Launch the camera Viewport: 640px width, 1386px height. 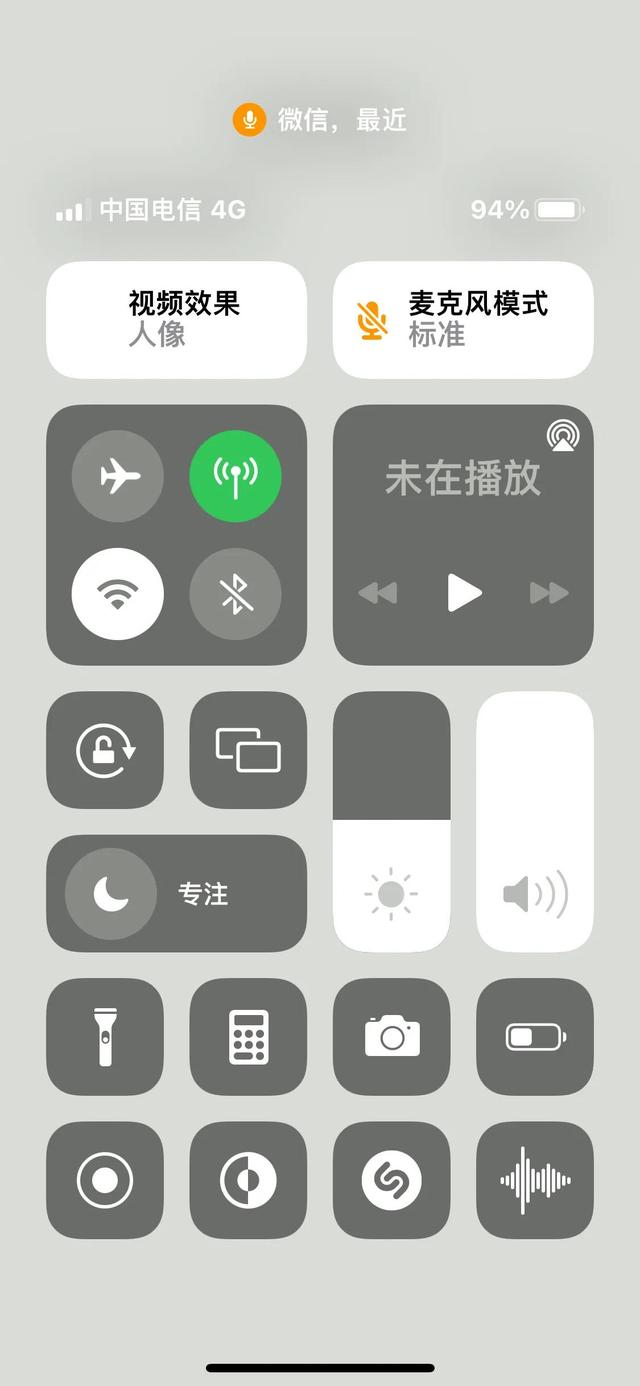coord(392,1036)
